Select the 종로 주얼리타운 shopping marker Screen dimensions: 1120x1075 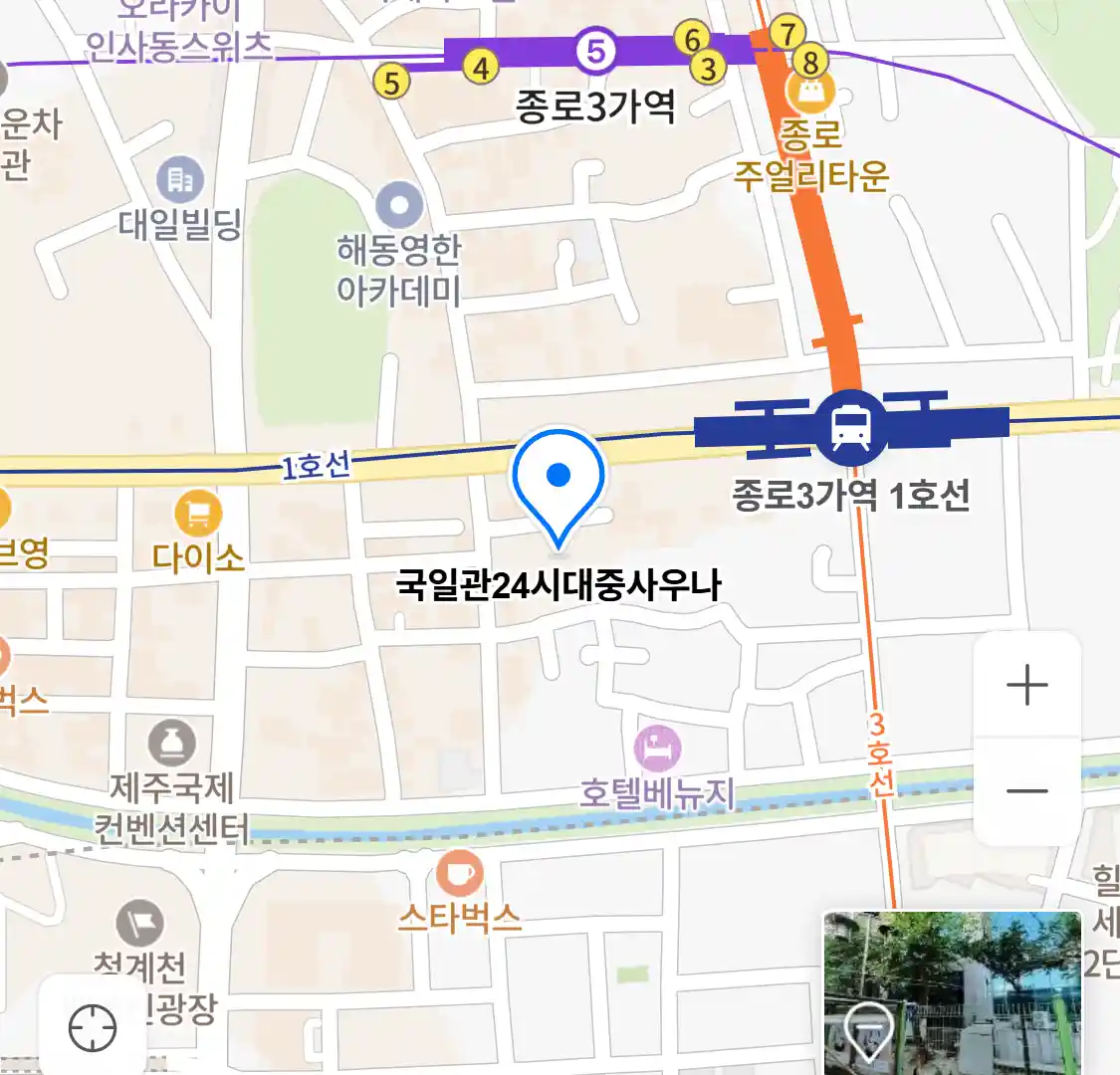coord(809,95)
